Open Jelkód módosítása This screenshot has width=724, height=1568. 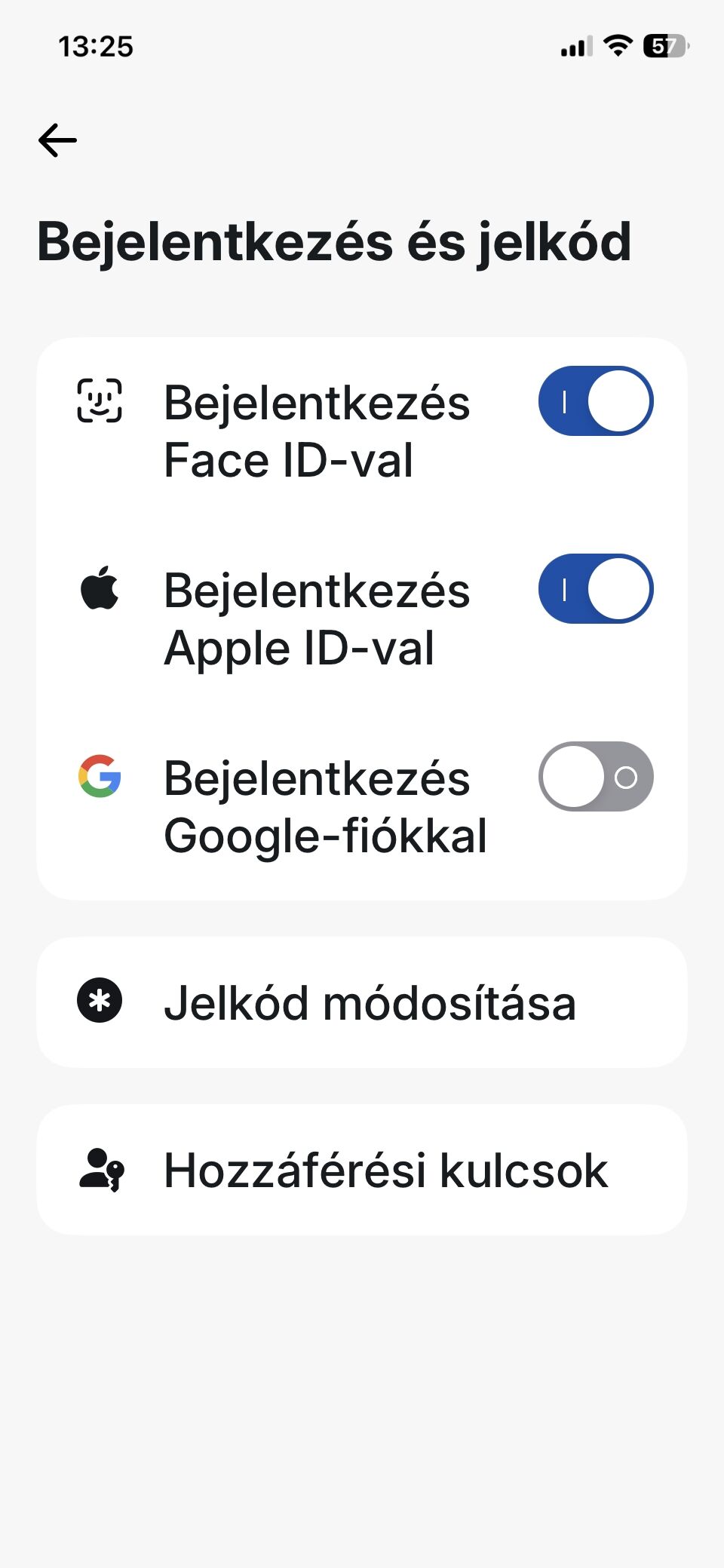(x=362, y=1002)
